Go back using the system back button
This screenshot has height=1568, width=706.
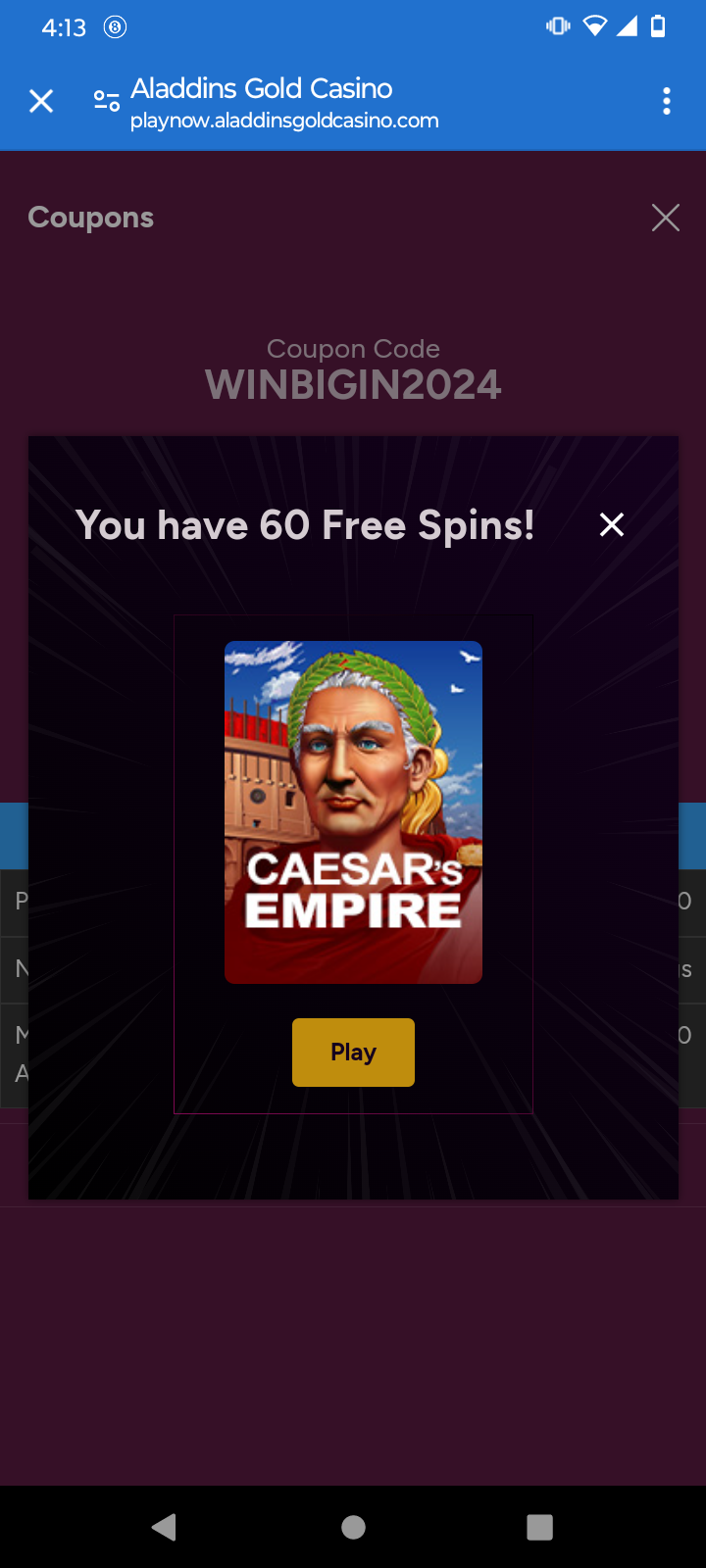[x=165, y=1527]
